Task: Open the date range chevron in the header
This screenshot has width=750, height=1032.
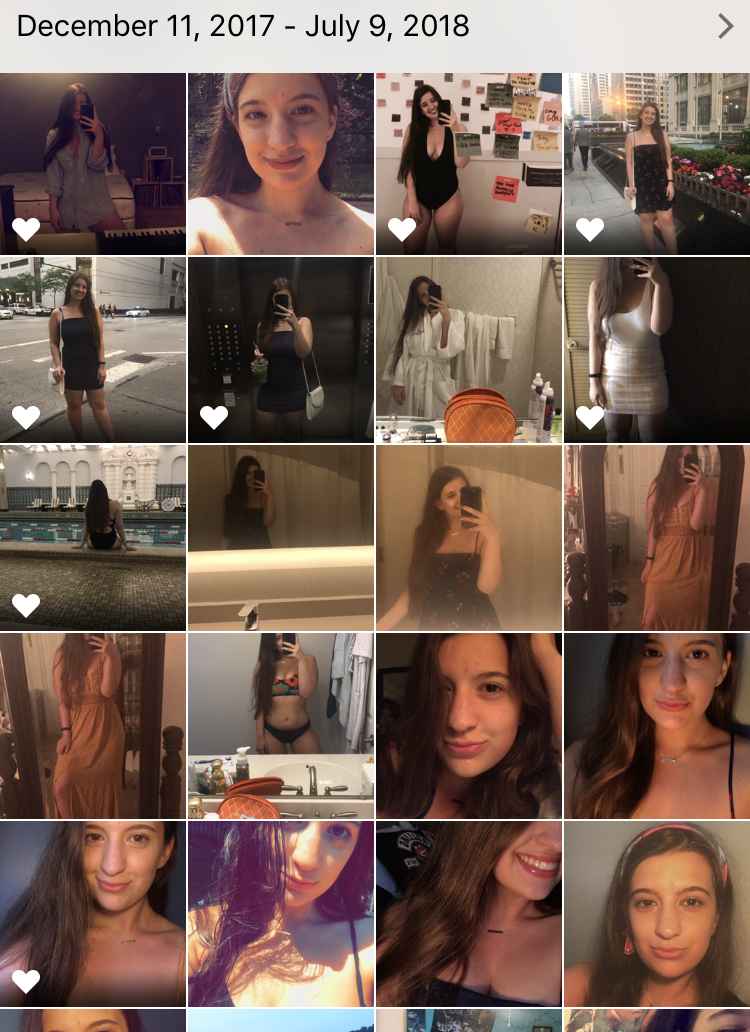Action: coord(726,27)
